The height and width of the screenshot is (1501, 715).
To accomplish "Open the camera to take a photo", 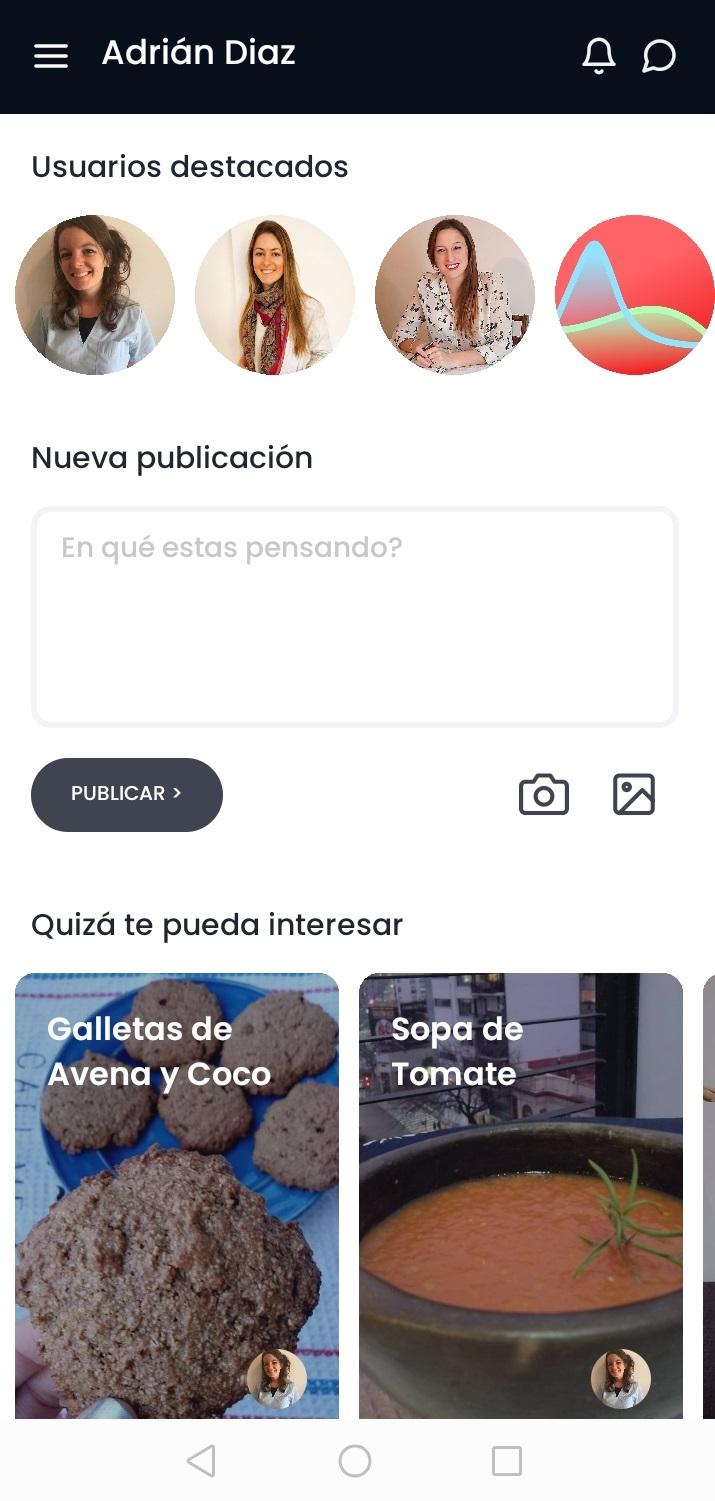I will pyautogui.click(x=544, y=795).
